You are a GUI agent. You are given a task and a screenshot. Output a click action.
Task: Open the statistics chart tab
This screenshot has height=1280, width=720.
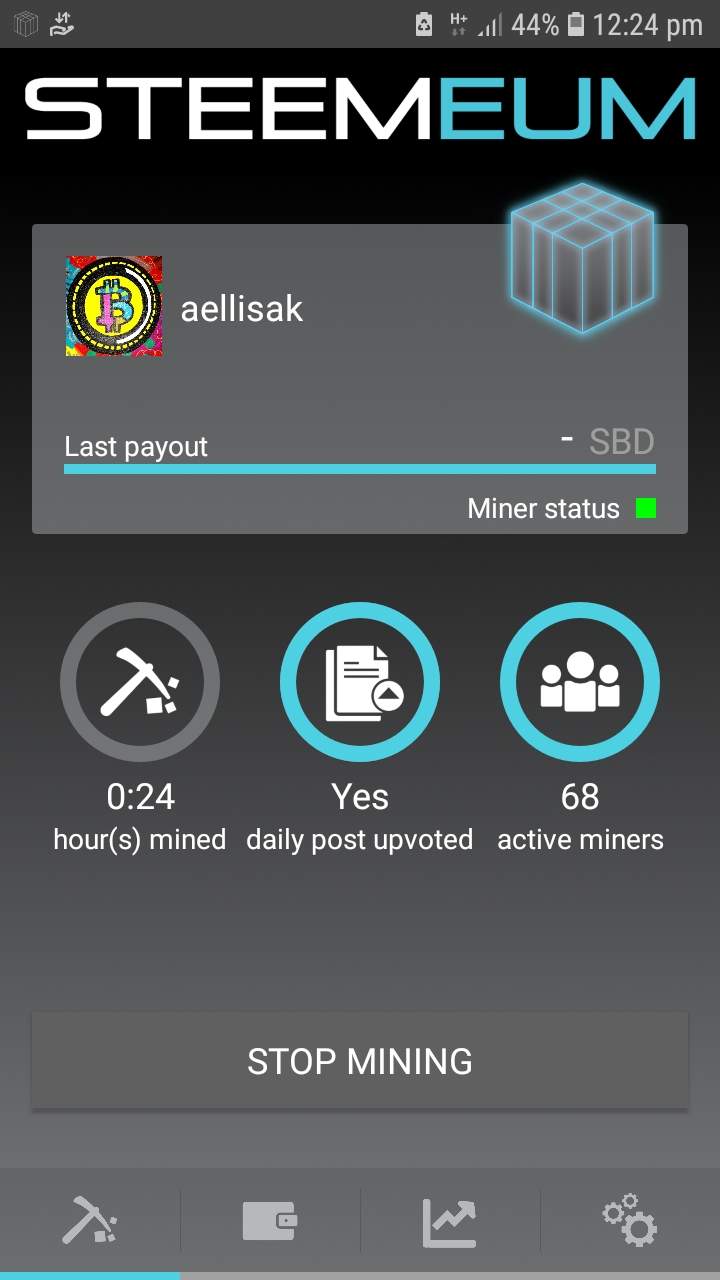click(x=450, y=1222)
